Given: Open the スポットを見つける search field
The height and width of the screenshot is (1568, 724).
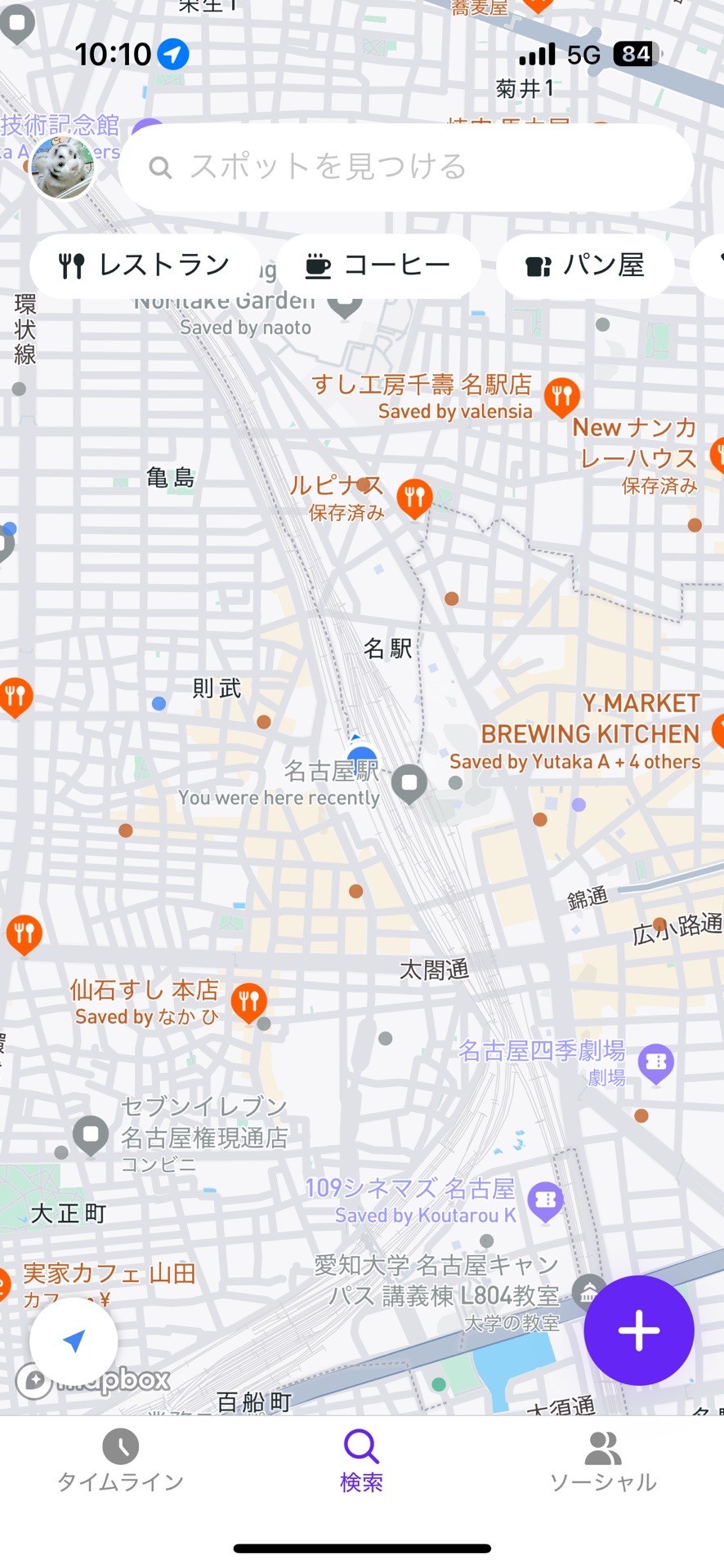Looking at the screenshot, I should coord(406,167).
